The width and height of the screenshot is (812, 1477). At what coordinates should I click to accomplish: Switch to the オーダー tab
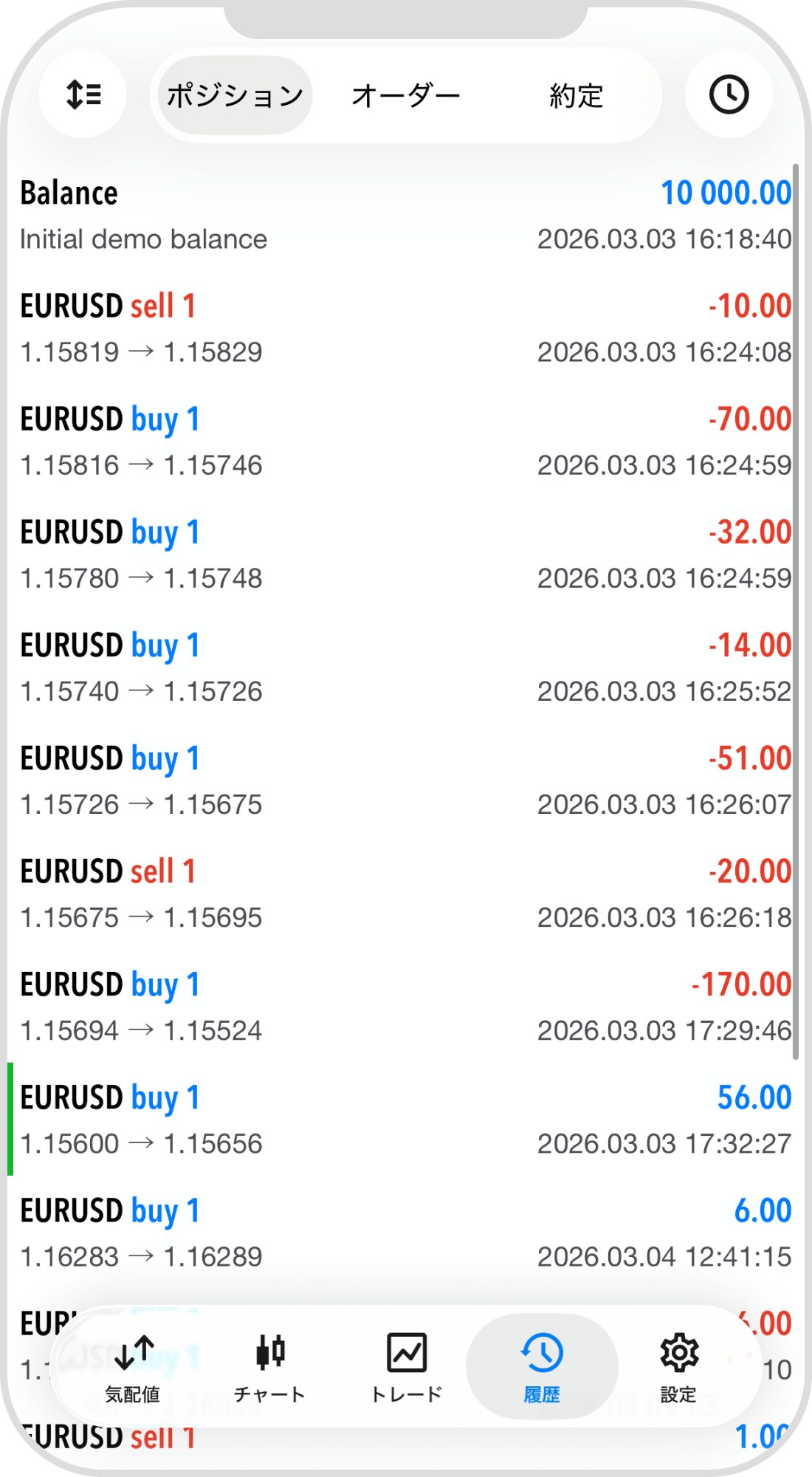(x=405, y=96)
